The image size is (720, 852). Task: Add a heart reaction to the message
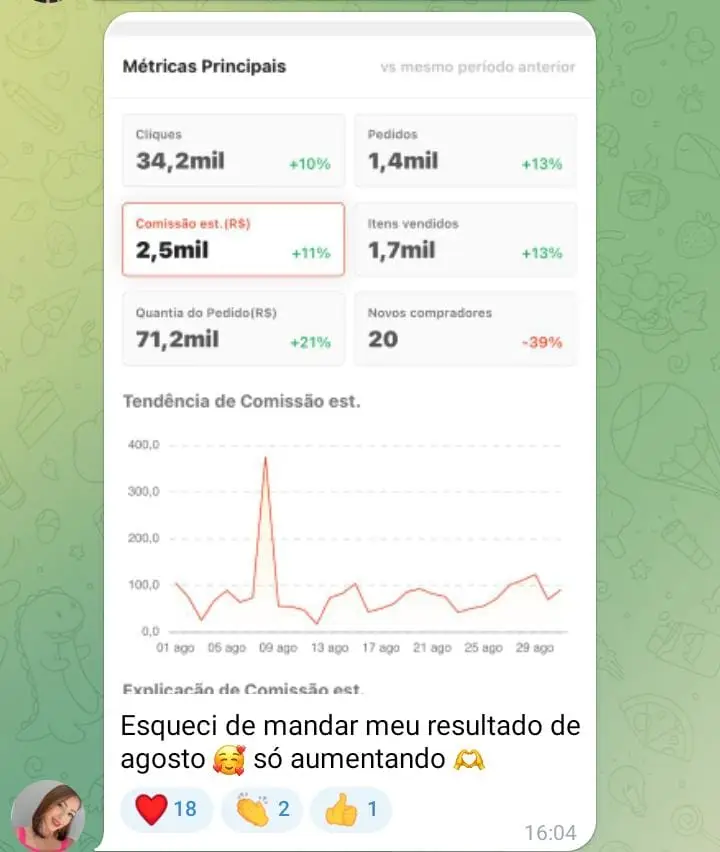coord(166,808)
